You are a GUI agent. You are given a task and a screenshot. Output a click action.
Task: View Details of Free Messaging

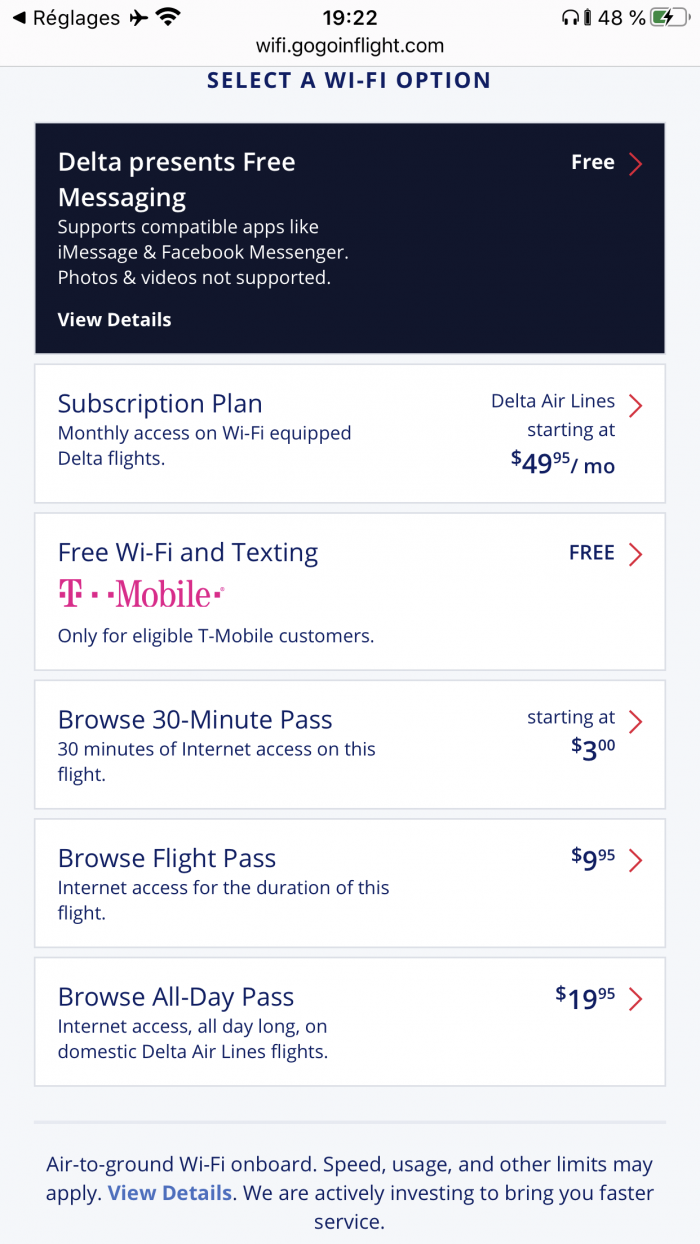tap(114, 320)
